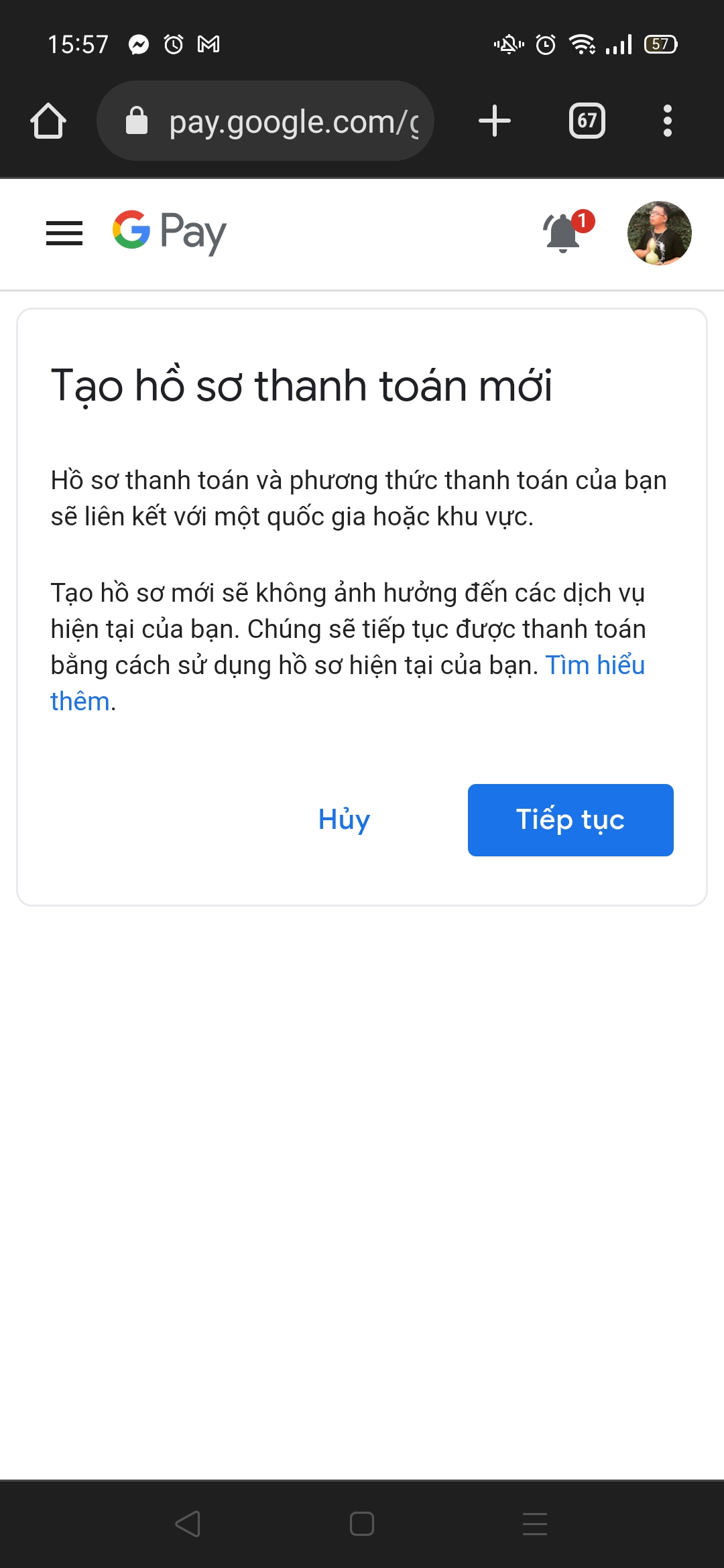Open the Tìm hiểu thêm link
This screenshot has height=1568, width=724.
[595, 665]
